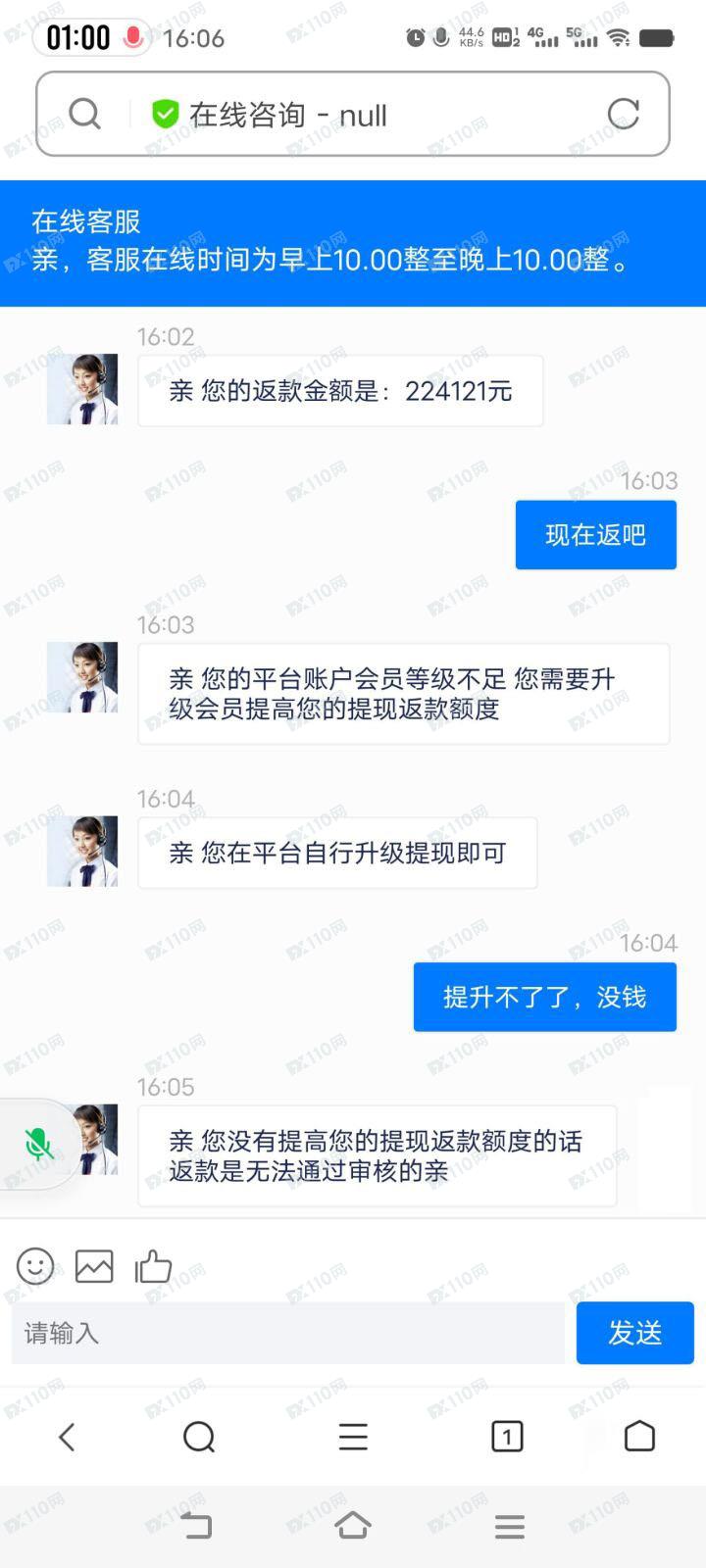Screen dimensions: 706x1568
Task: Go to the browser home page
Action: (639, 1437)
